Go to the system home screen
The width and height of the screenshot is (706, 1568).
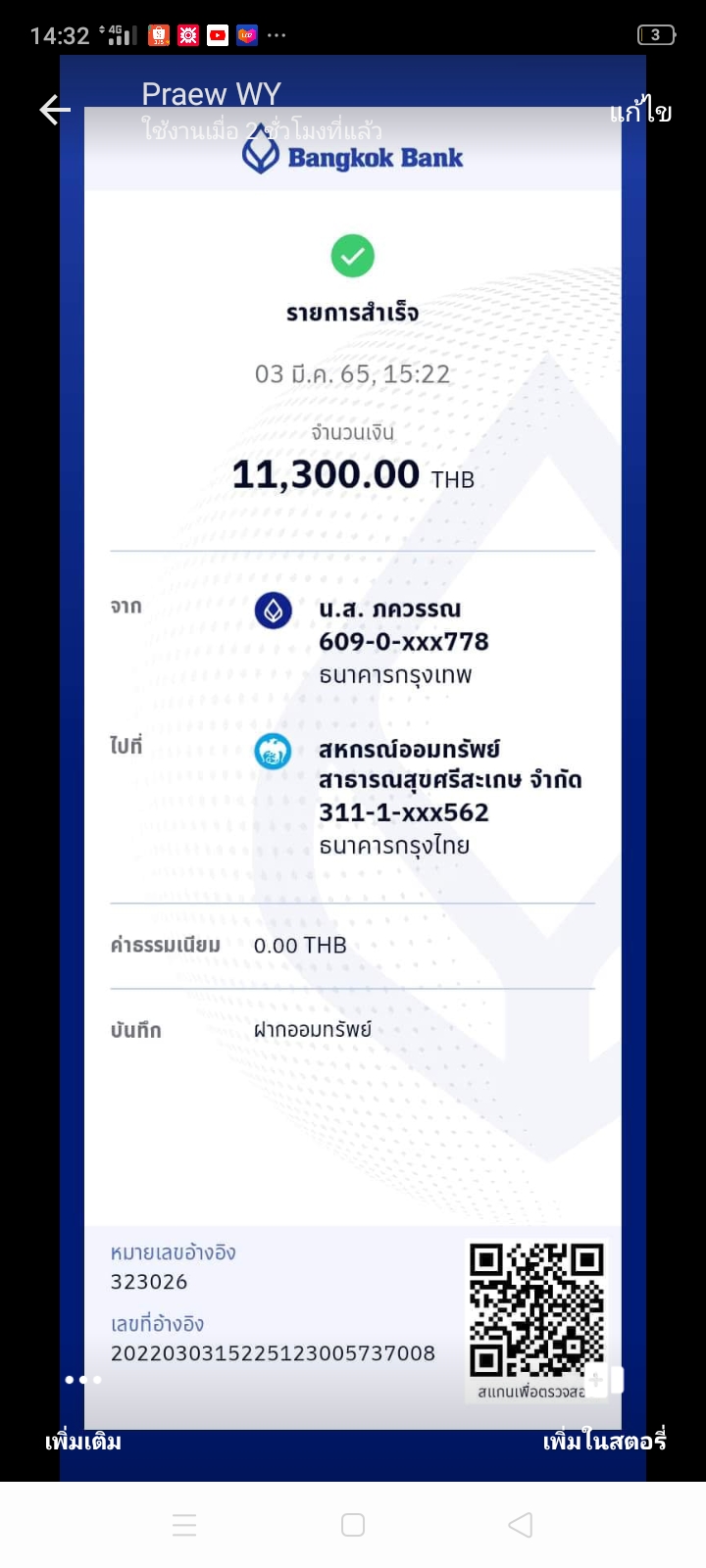(x=353, y=1525)
